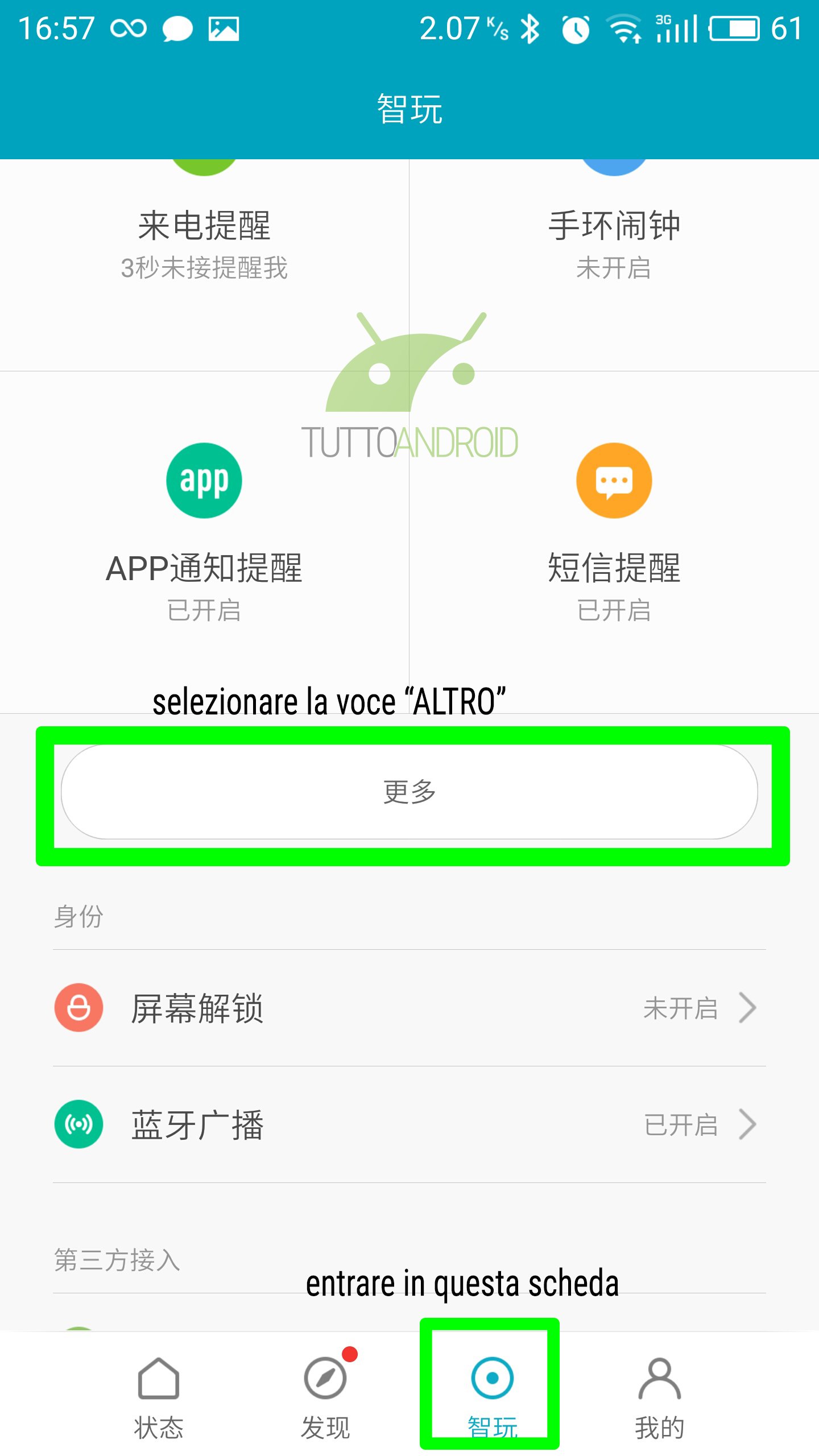Image resolution: width=819 pixels, height=1456 pixels.
Task: Select the 智玩 tab
Action: point(492,1393)
